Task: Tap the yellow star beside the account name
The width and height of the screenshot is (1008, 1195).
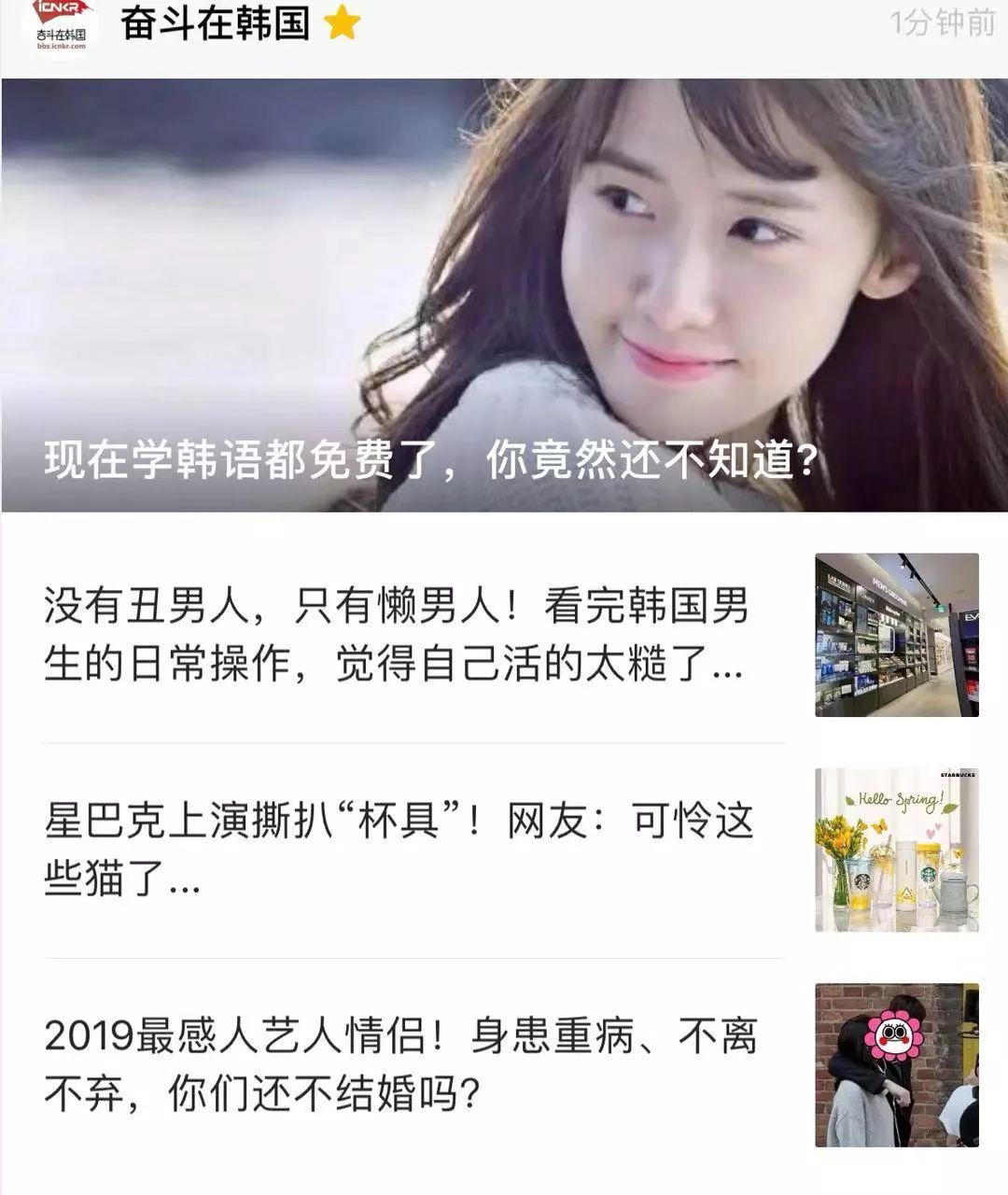Action: pyautogui.click(x=342, y=26)
